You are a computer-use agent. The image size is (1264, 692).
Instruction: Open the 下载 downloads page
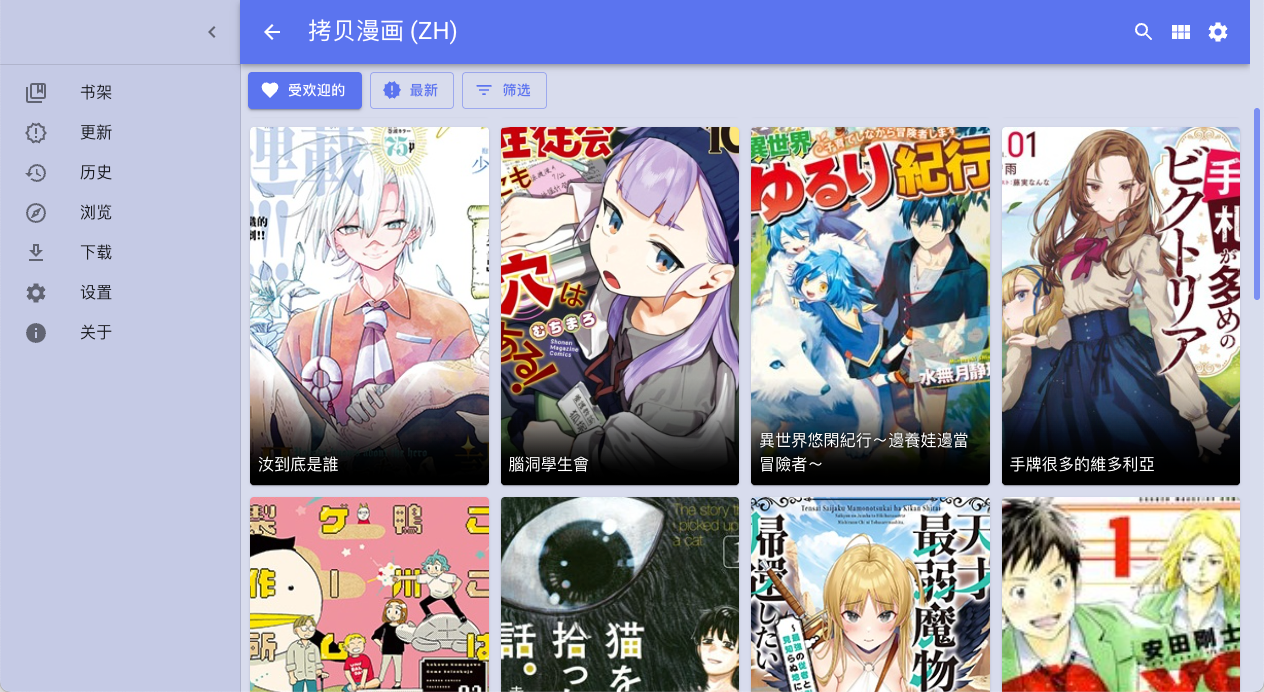click(96, 253)
